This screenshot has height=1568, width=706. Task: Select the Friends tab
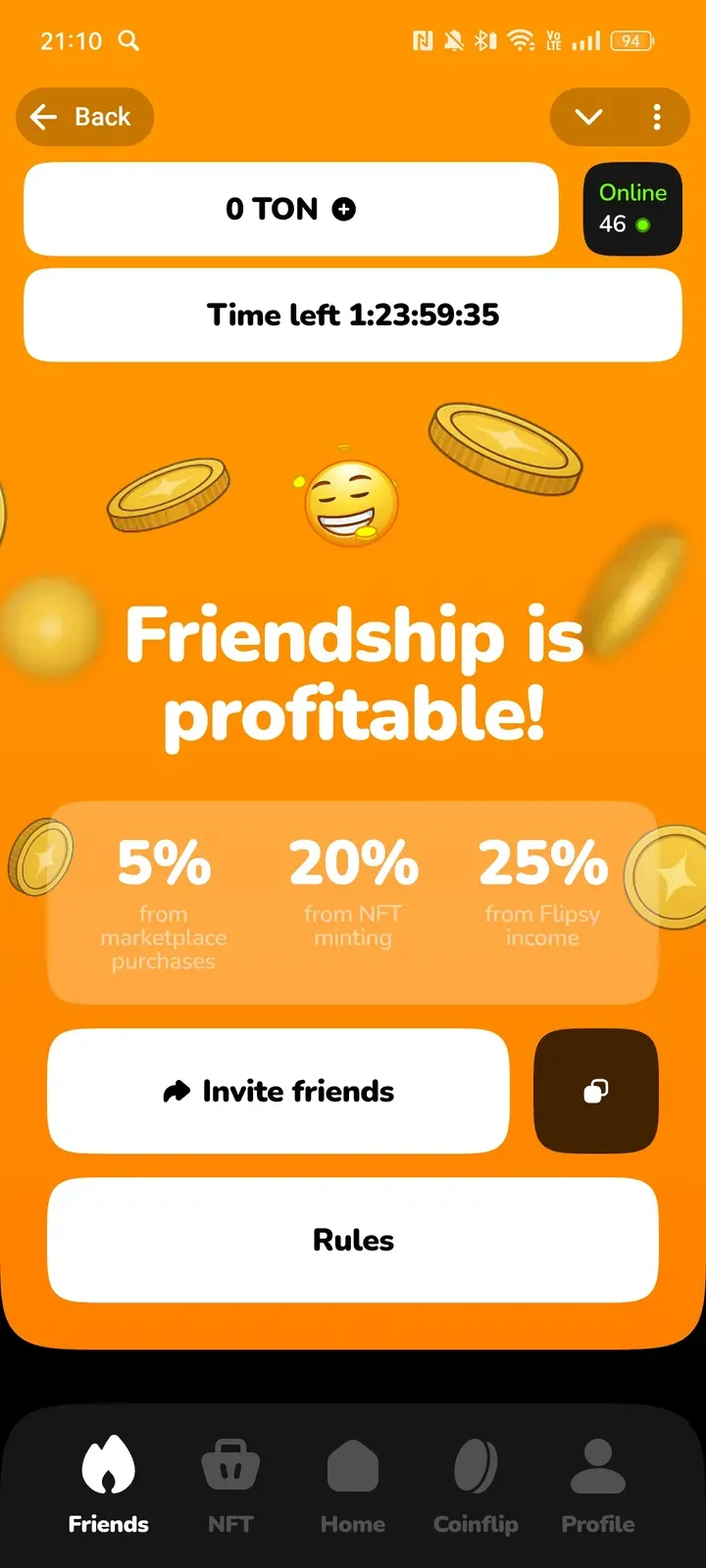109,1485
